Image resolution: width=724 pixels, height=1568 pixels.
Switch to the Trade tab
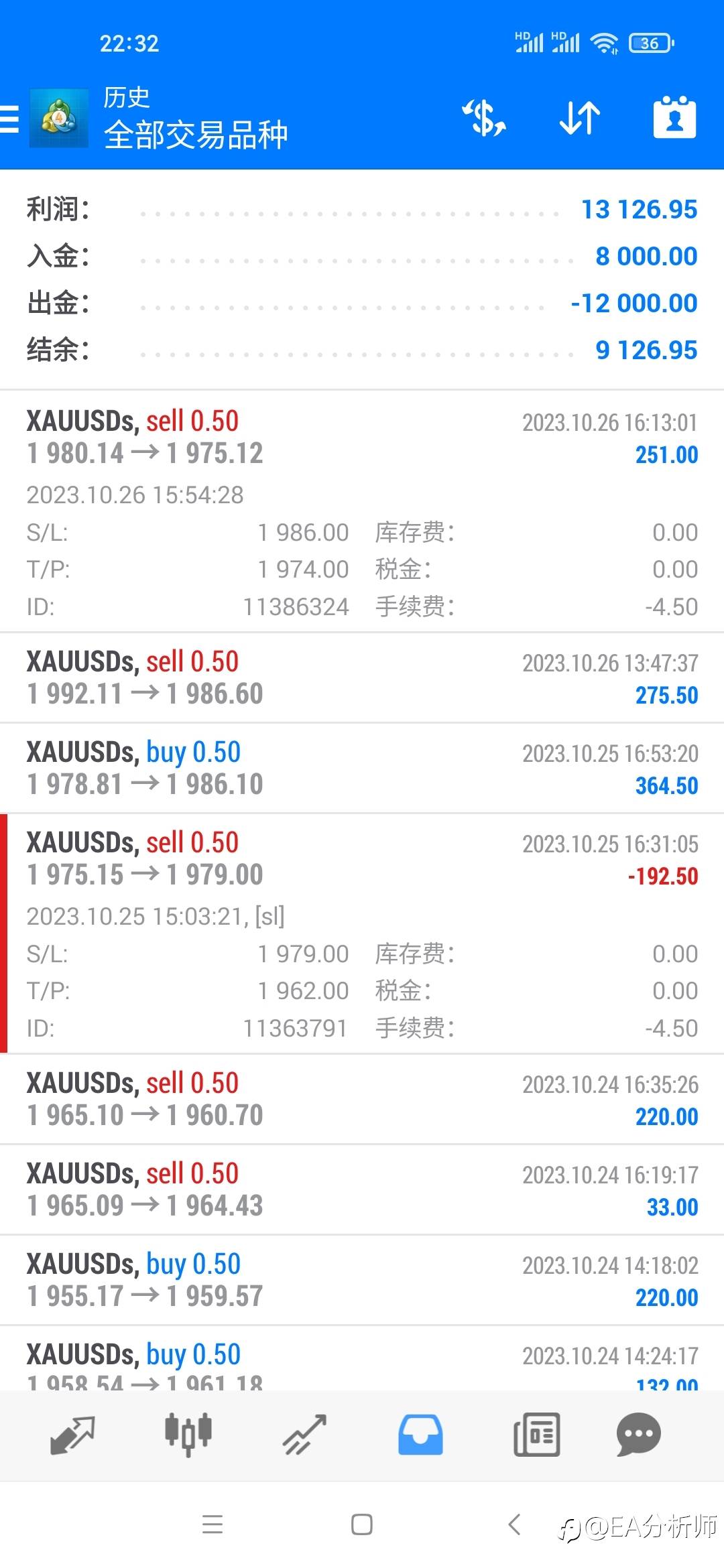point(304,1435)
